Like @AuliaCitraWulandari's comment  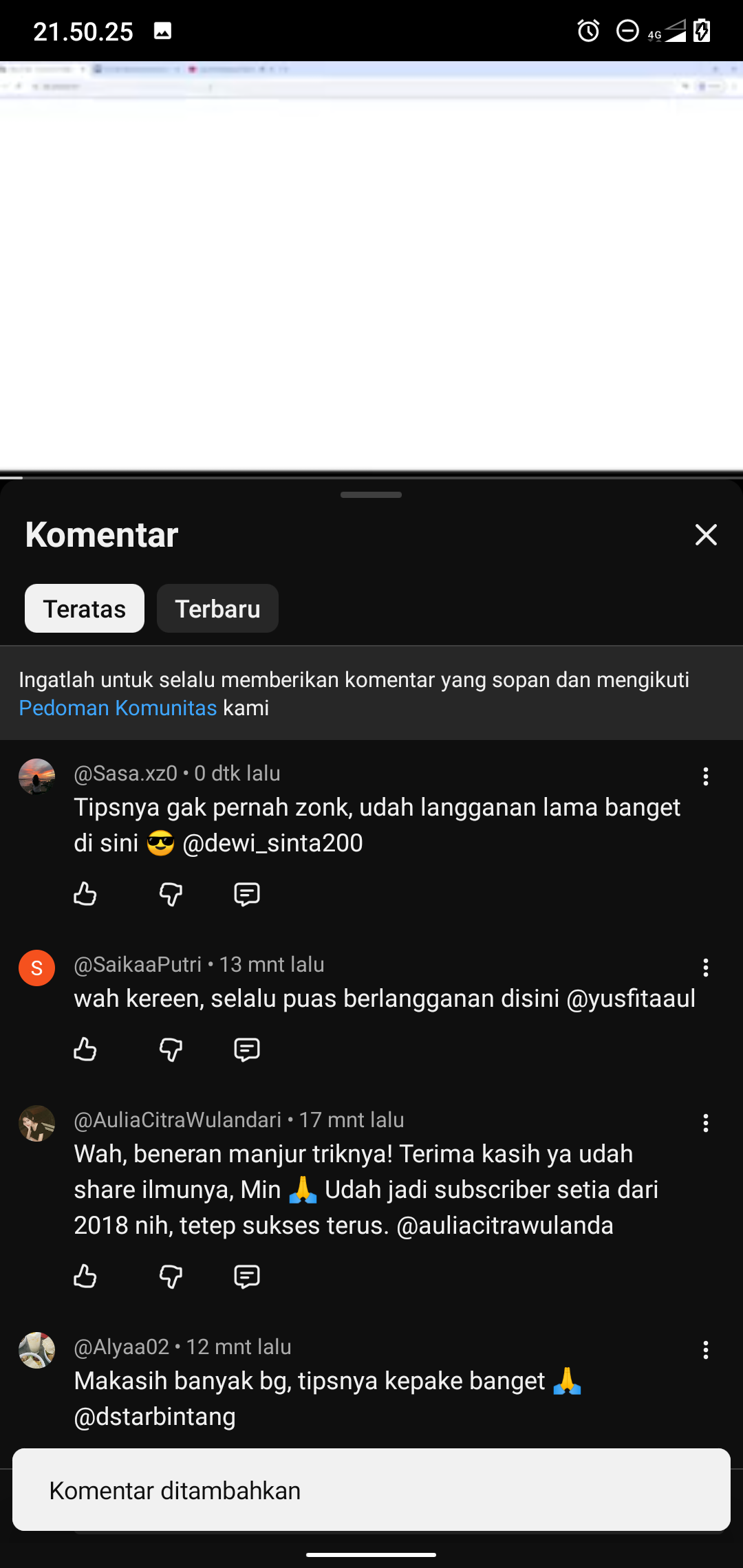point(85,1276)
